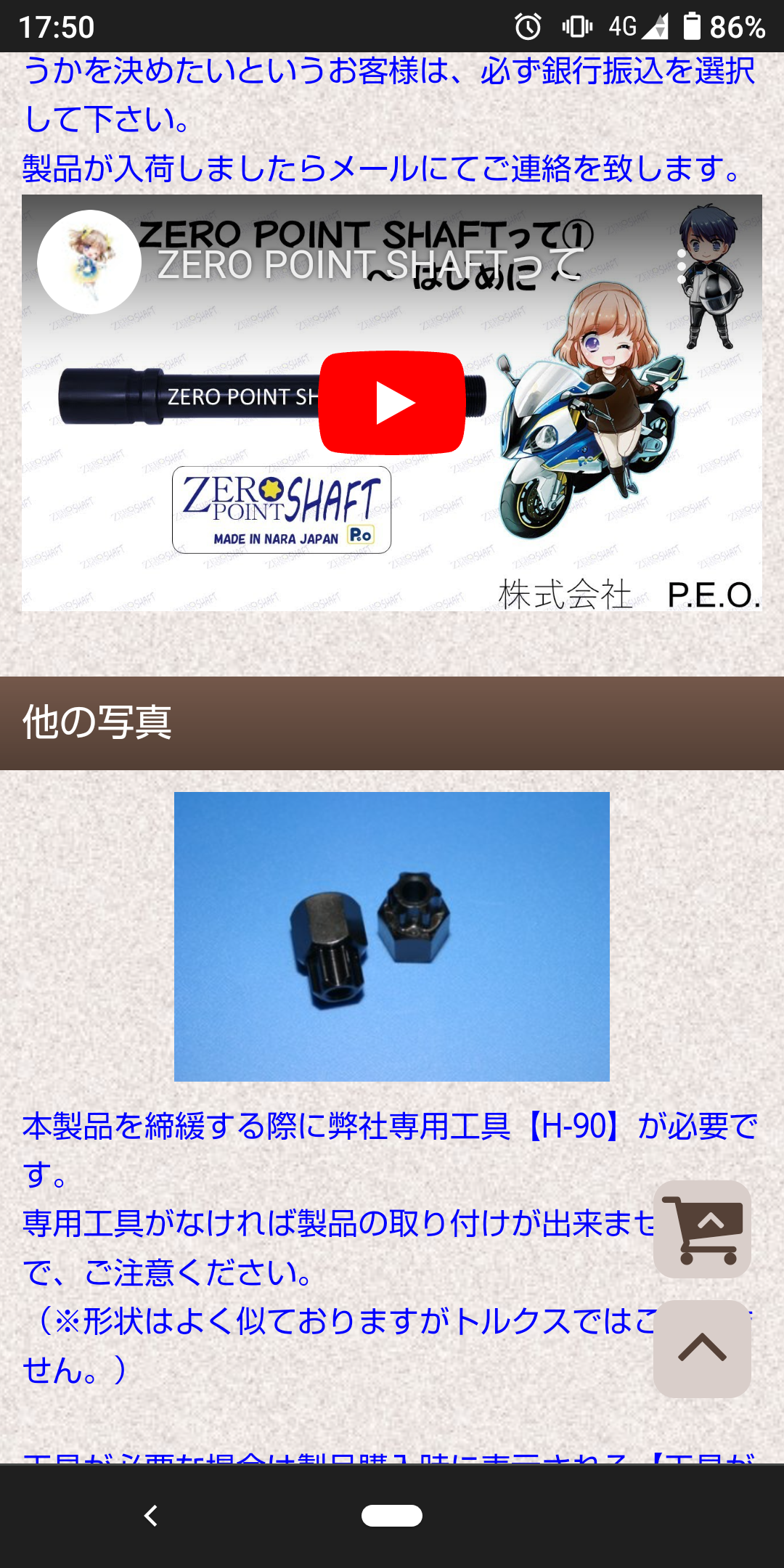Viewport: 784px width, 1568px height.
Task: Open the video's three-dot options menu
Action: (681, 266)
